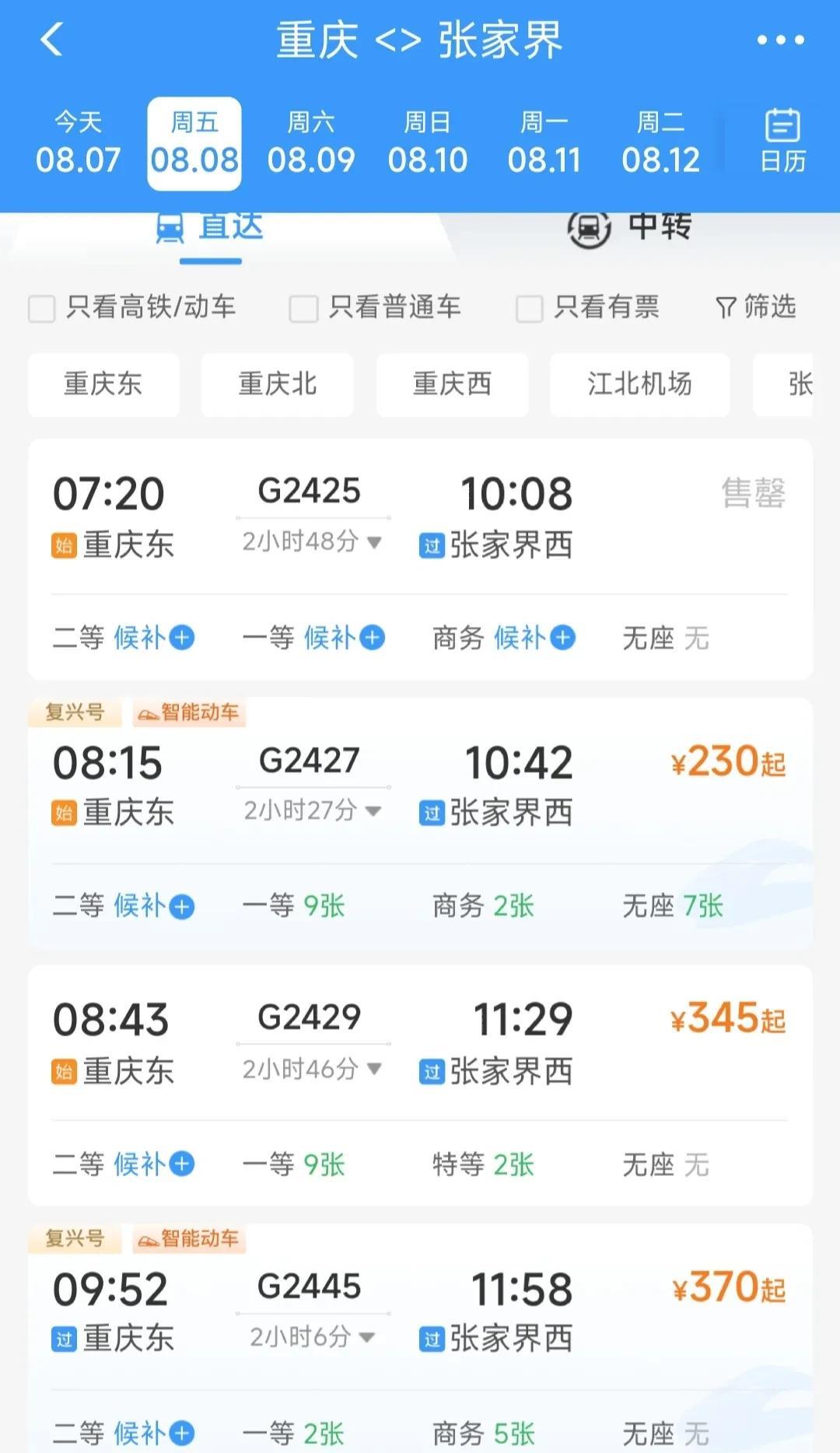Check the 只看普通车 box
Screen dimensions: 840x1453
303,308
